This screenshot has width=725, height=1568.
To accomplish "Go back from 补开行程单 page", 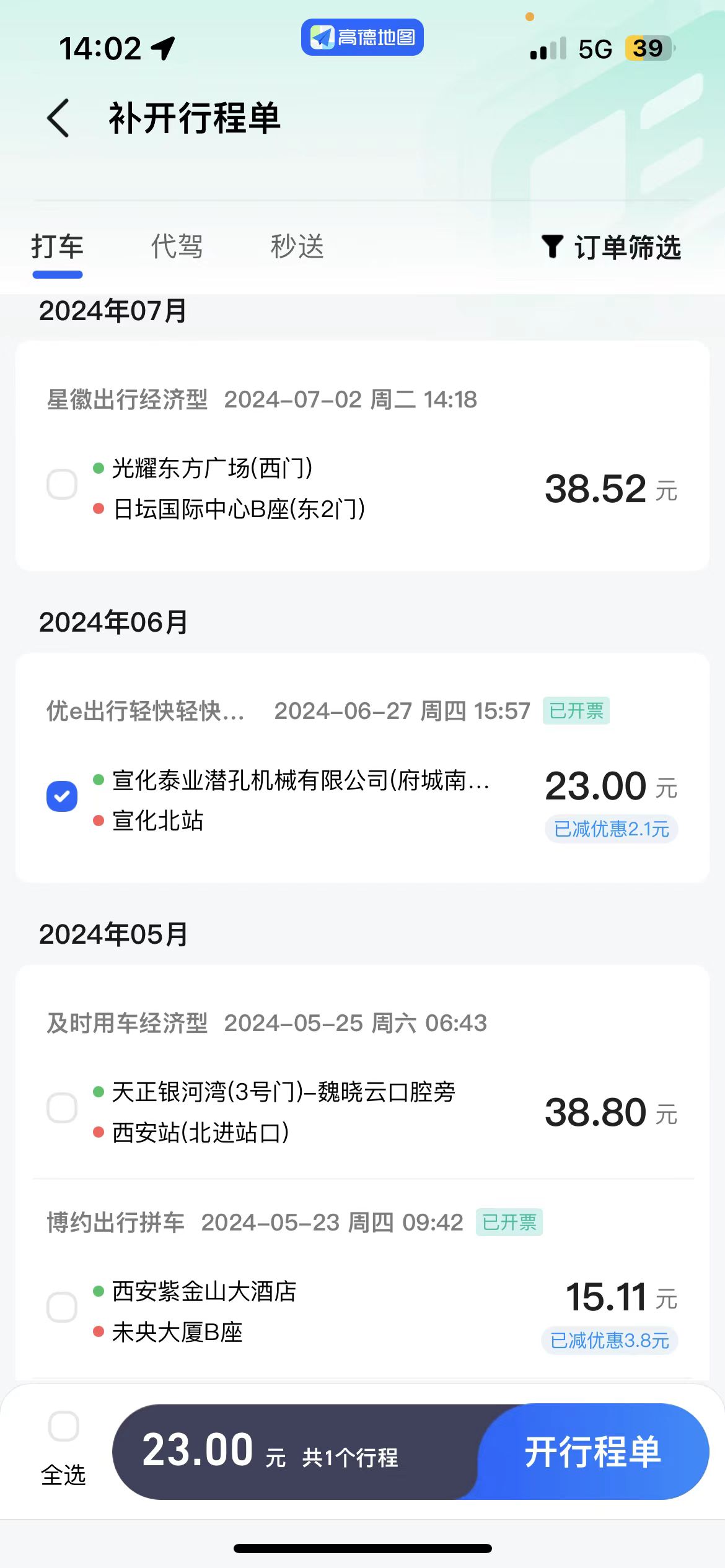I will 58,118.
